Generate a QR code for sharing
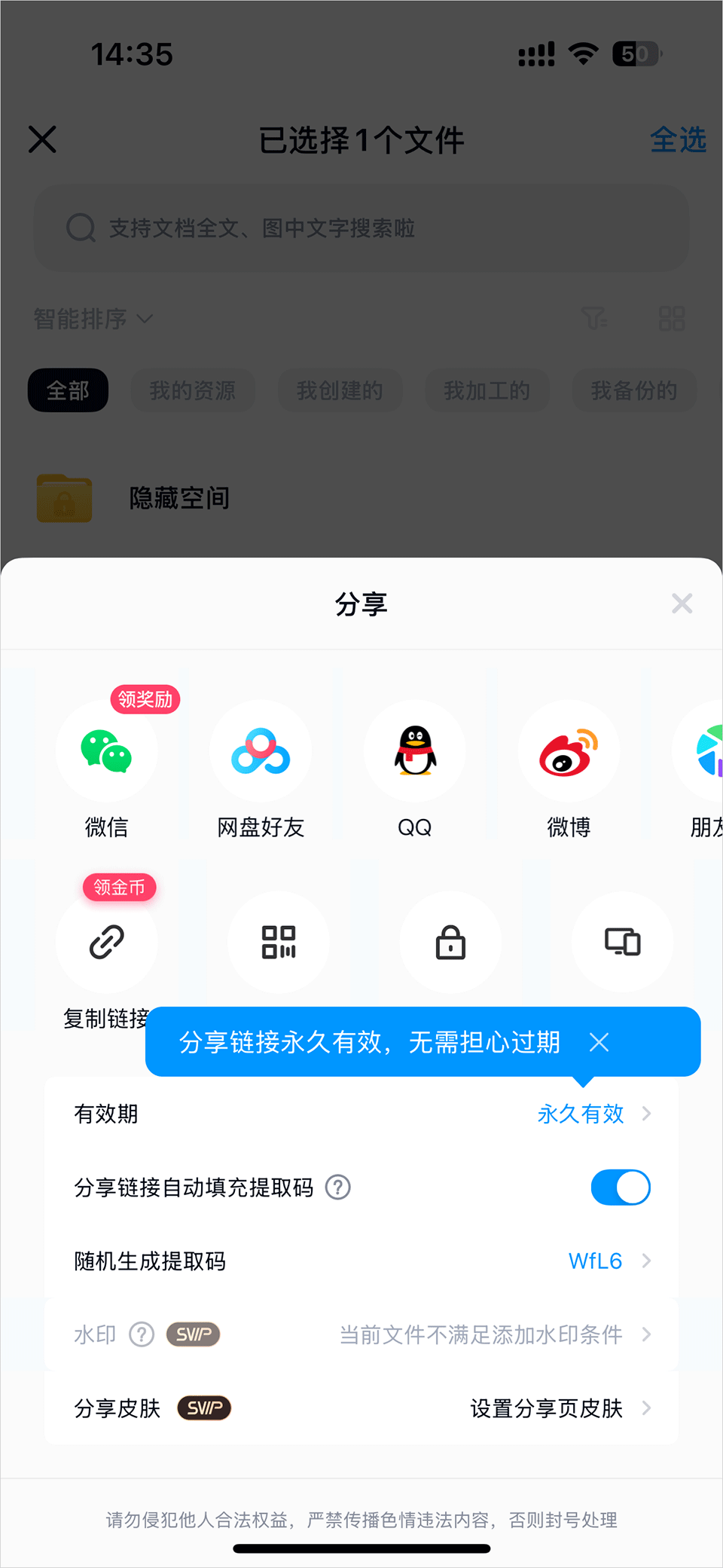723x1568 pixels. tap(279, 943)
